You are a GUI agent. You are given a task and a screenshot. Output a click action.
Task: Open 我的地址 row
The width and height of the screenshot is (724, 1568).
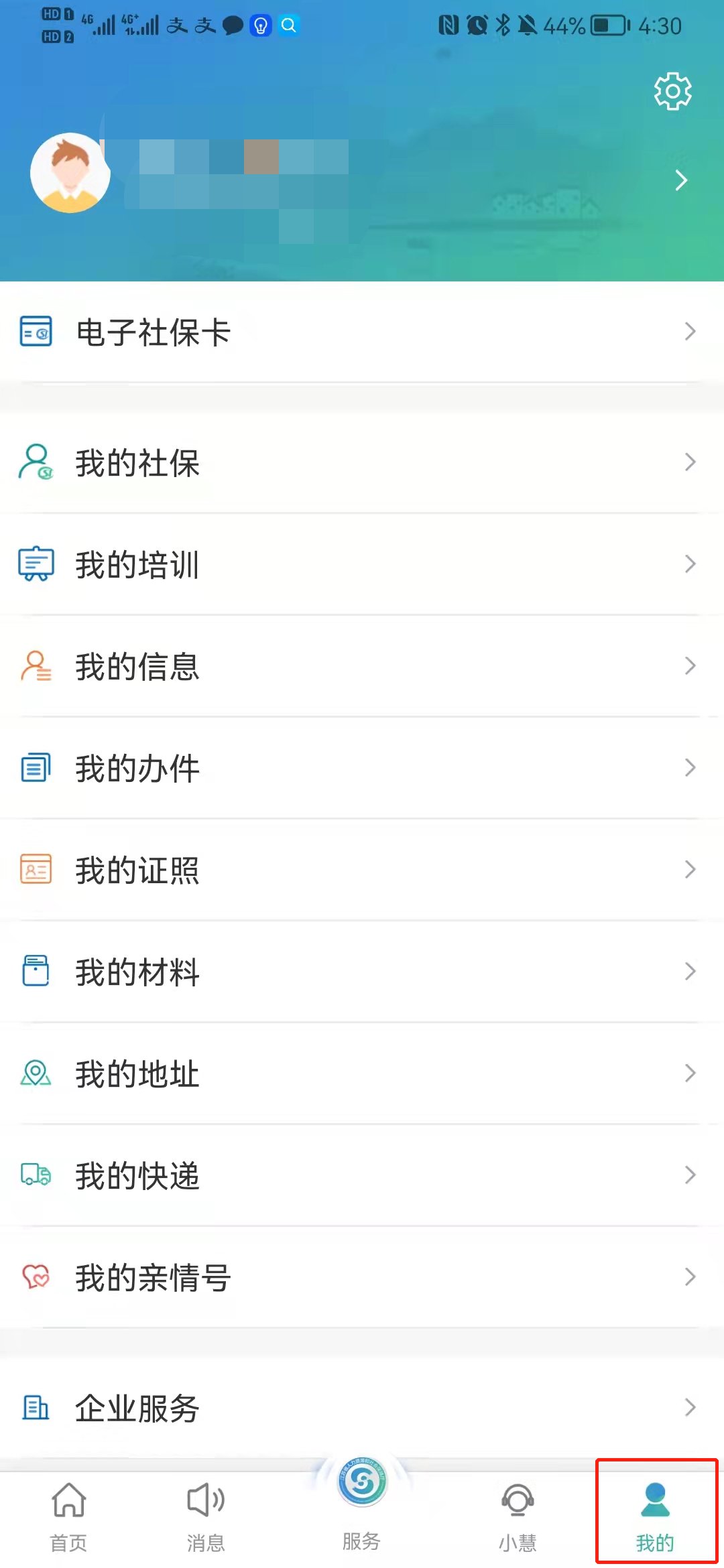click(x=362, y=1073)
